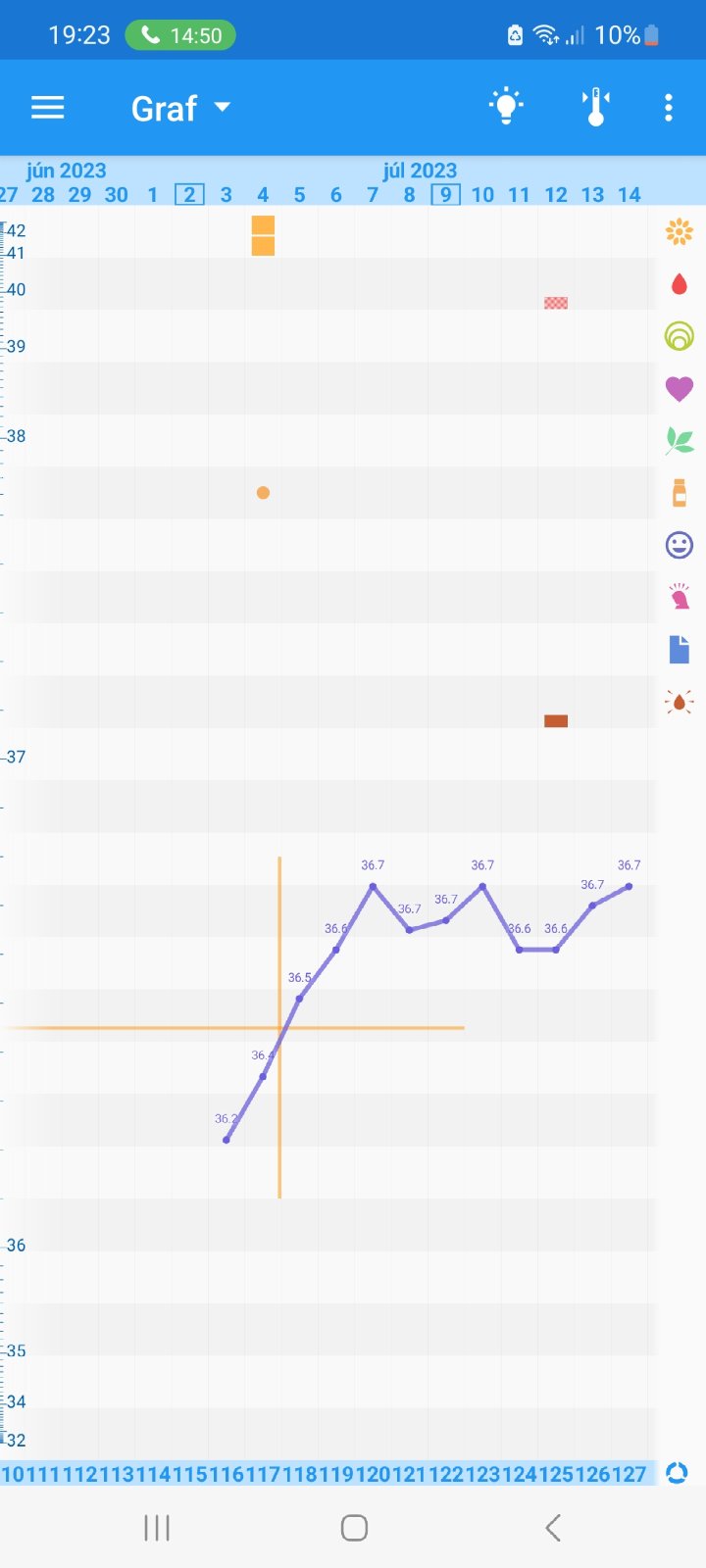This screenshot has height=1568, width=706.
Task: Tap the orange flower icon
Action: coord(679,232)
